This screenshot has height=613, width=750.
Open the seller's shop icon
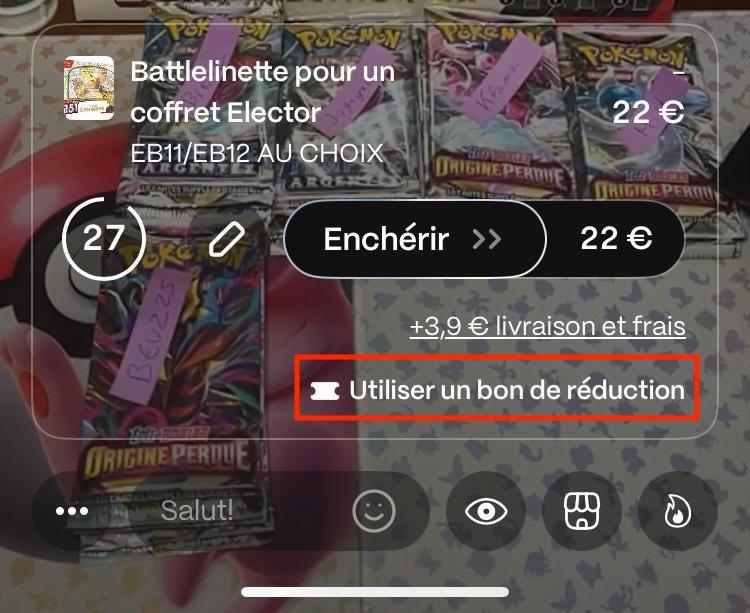(582, 511)
